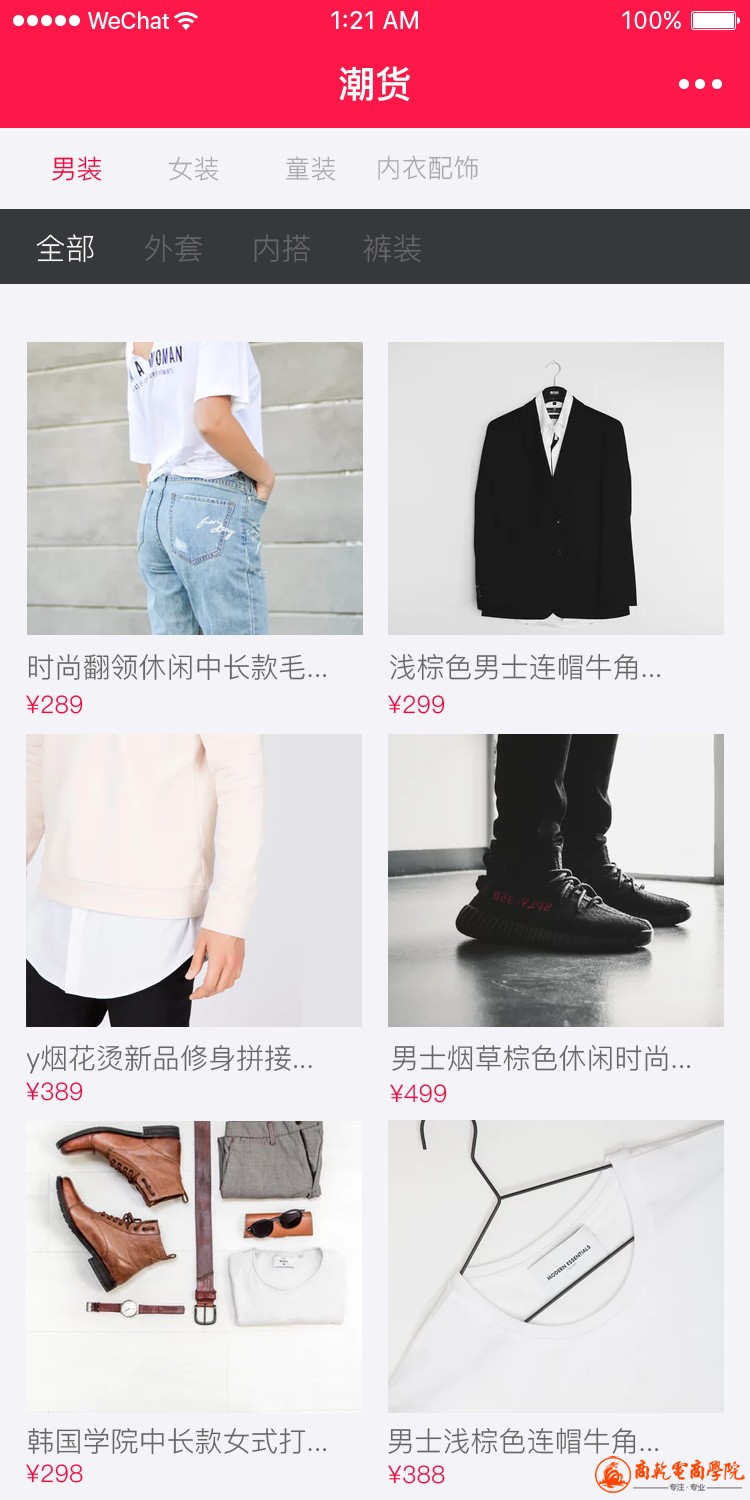
Task: Select the 全部 subcategory
Action: coord(65,247)
